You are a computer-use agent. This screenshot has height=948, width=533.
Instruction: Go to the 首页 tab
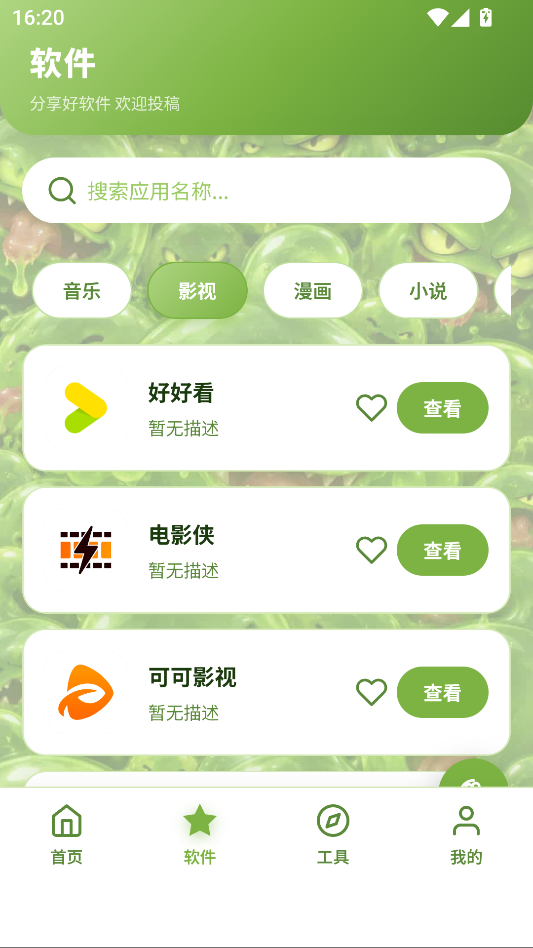(66, 835)
